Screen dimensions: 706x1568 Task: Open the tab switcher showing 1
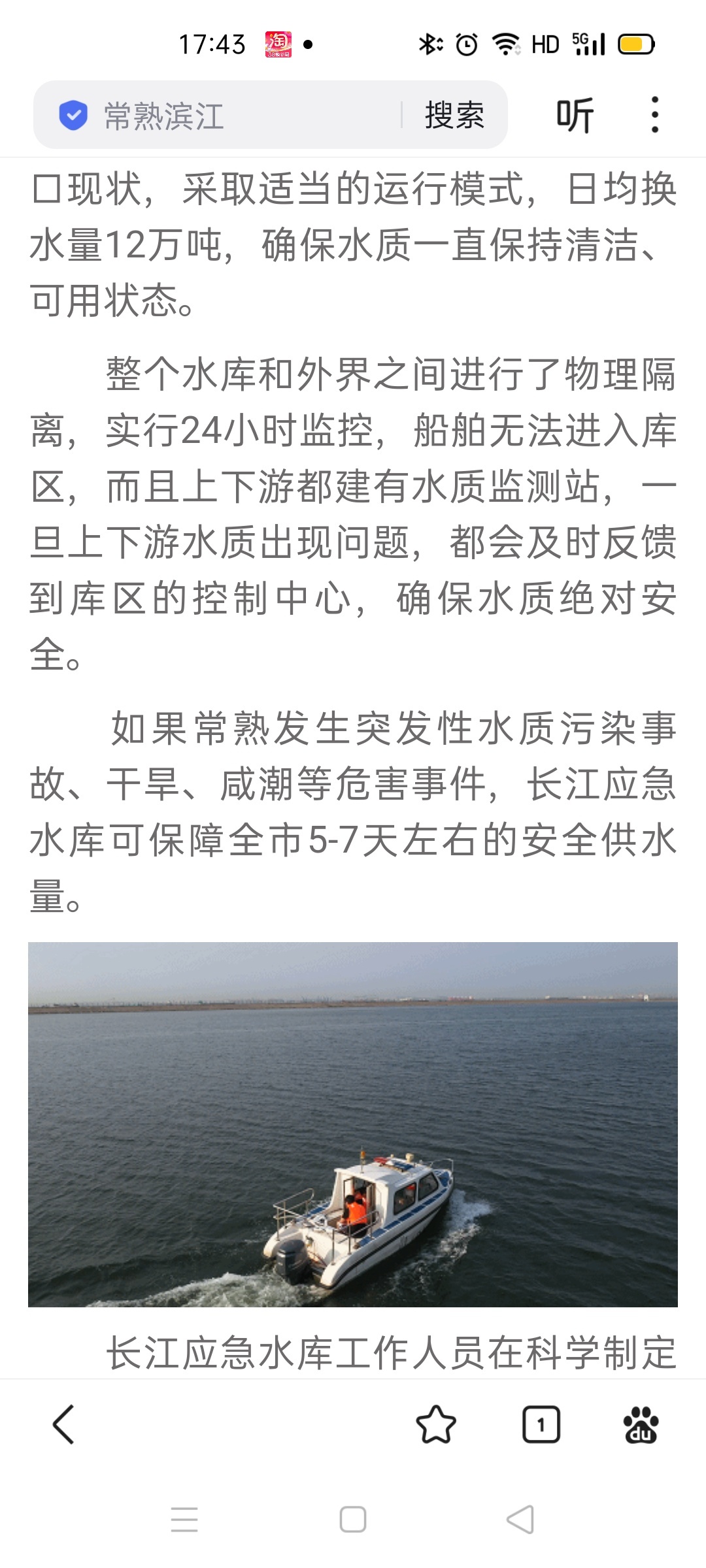[541, 1424]
